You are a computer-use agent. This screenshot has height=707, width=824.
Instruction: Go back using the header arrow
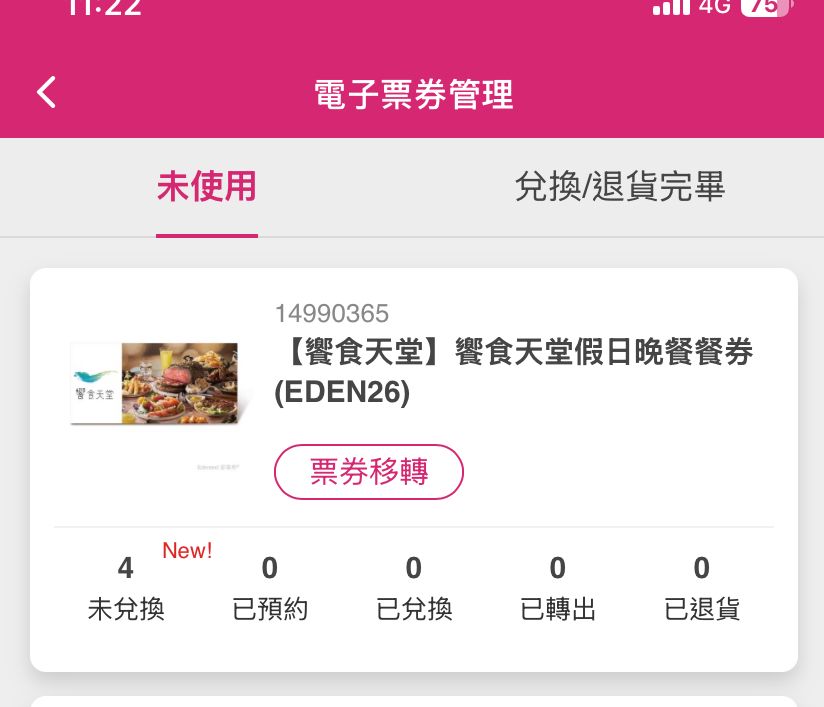(x=47, y=93)
